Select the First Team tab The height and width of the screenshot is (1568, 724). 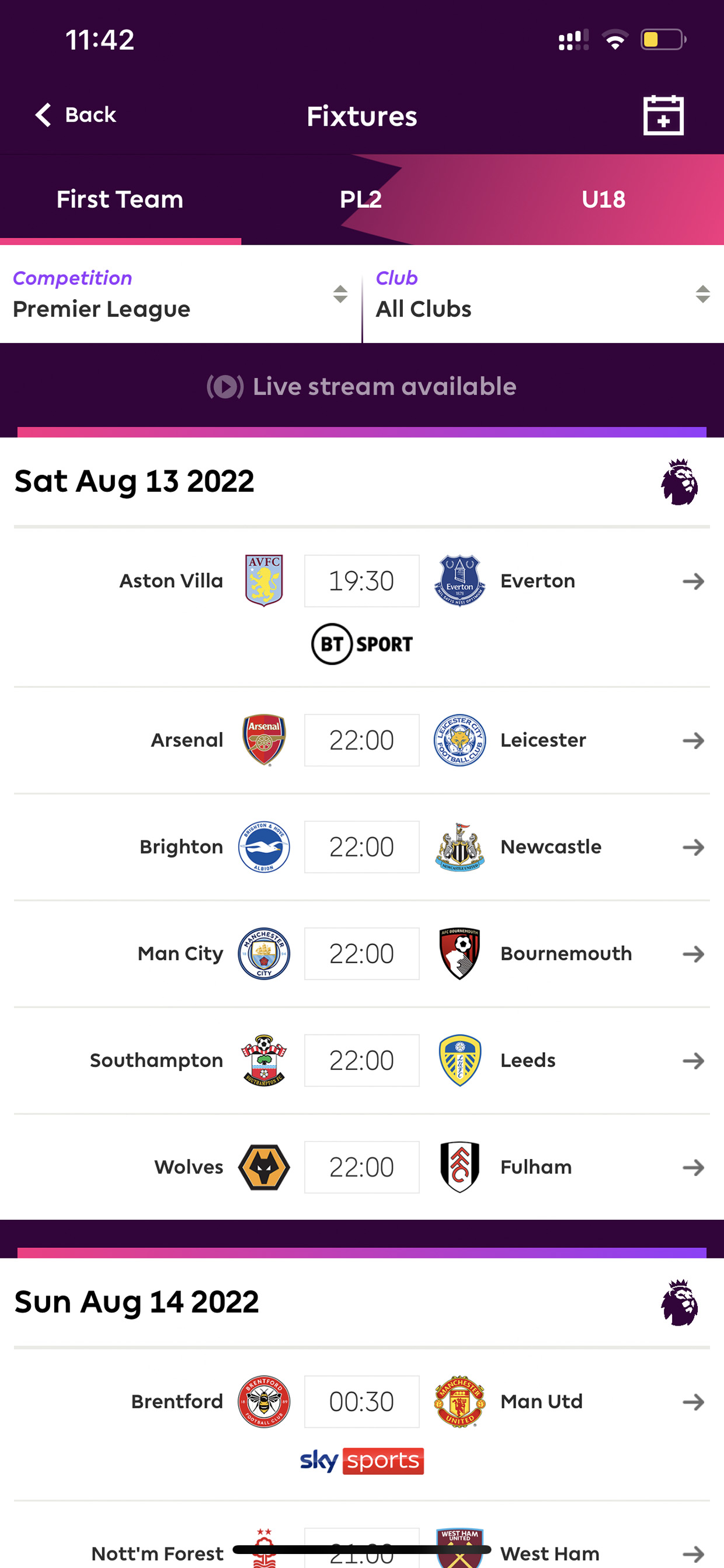[120, 200]
